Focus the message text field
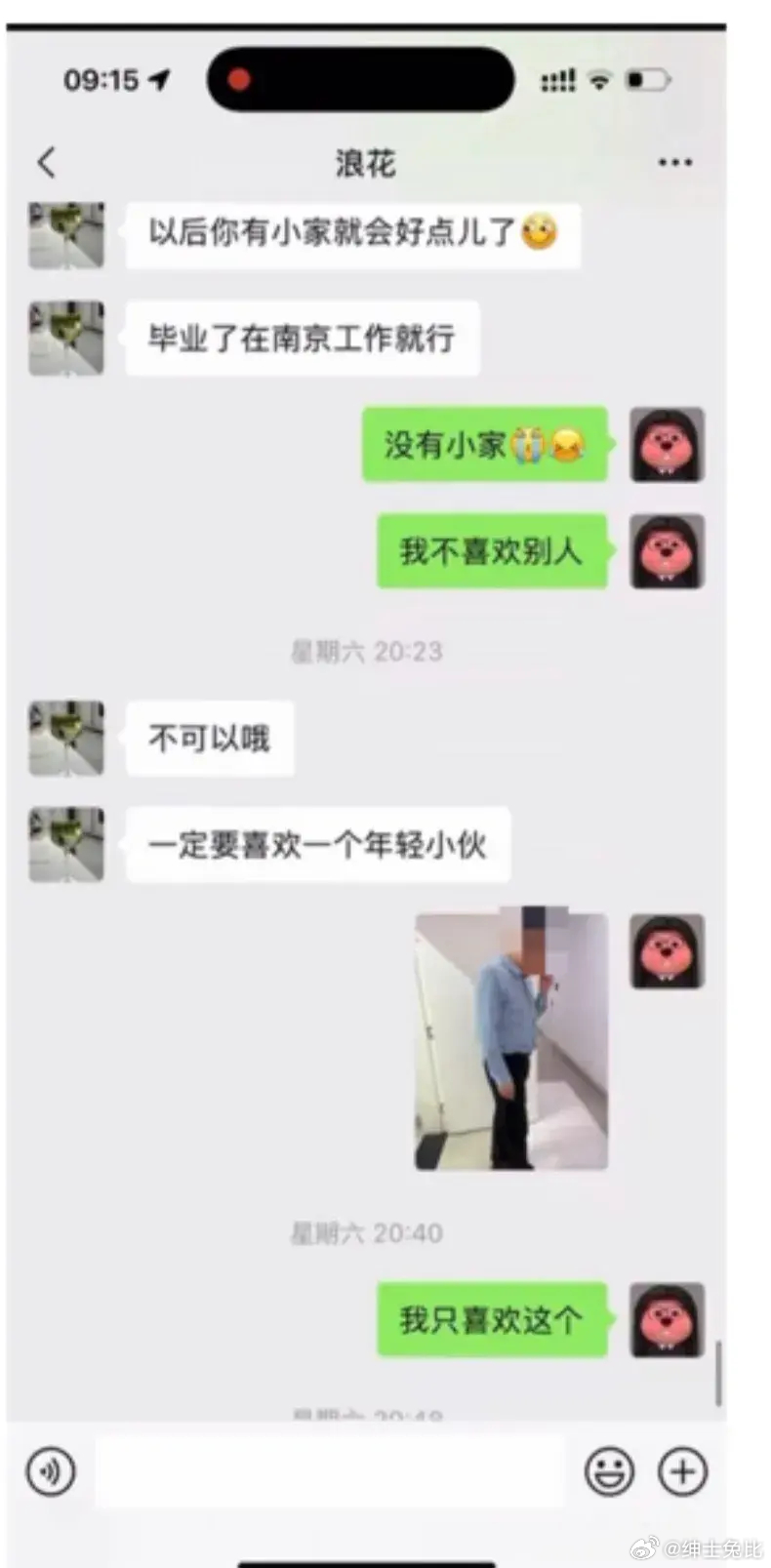Screen dimensions: 771x1568 click(329, 1470)
